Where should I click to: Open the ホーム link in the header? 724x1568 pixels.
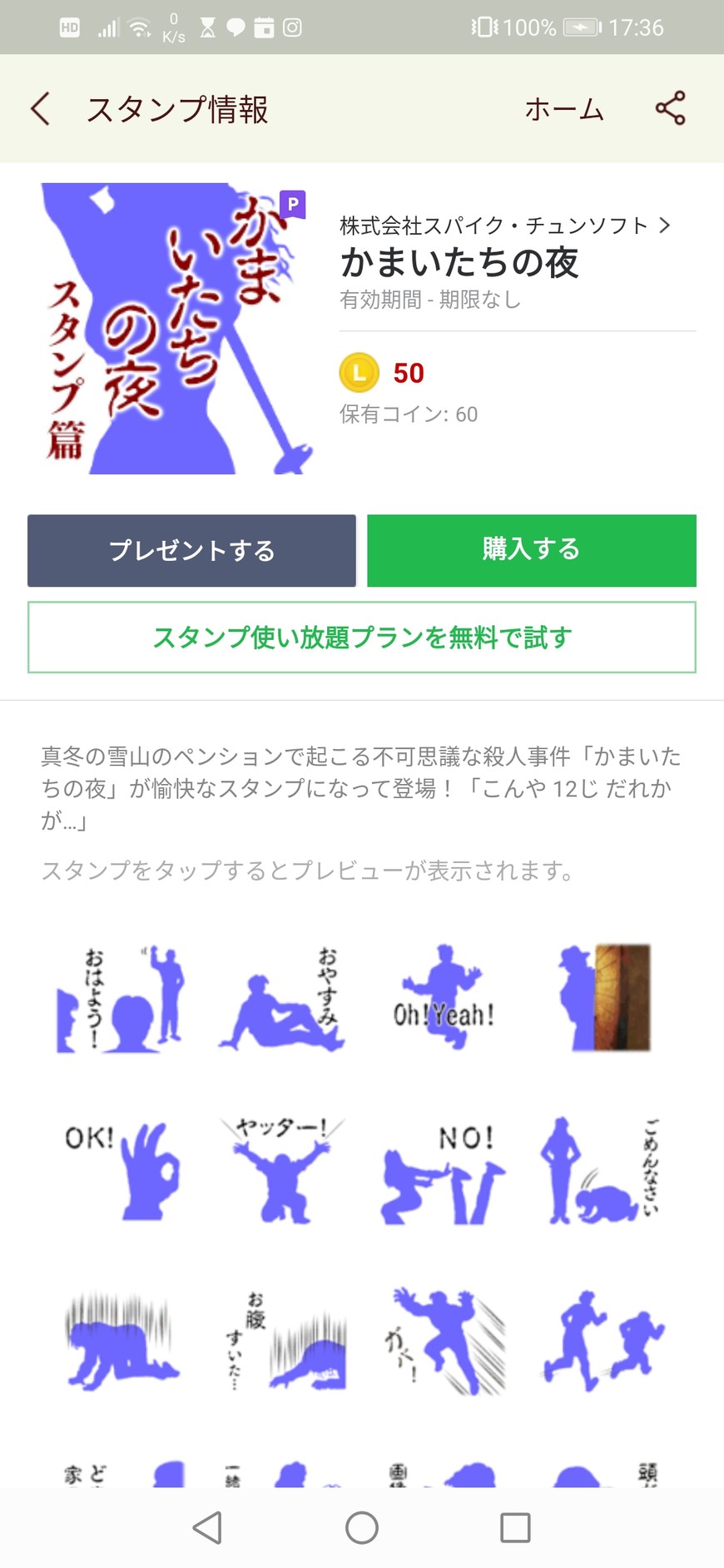(563, 109)
